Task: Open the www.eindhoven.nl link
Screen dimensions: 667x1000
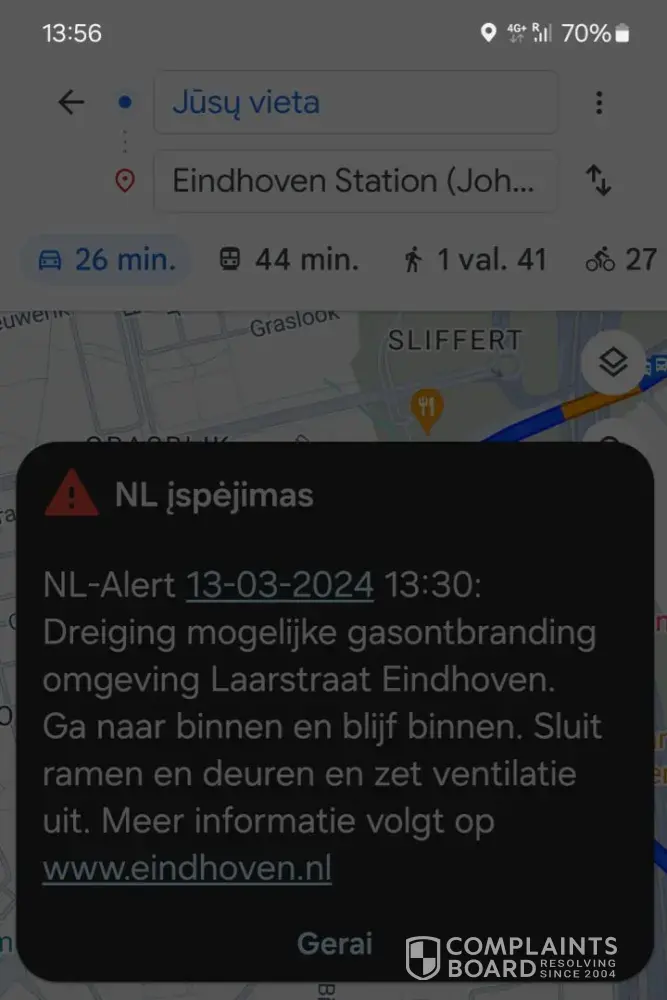Action: pos(187,868)
